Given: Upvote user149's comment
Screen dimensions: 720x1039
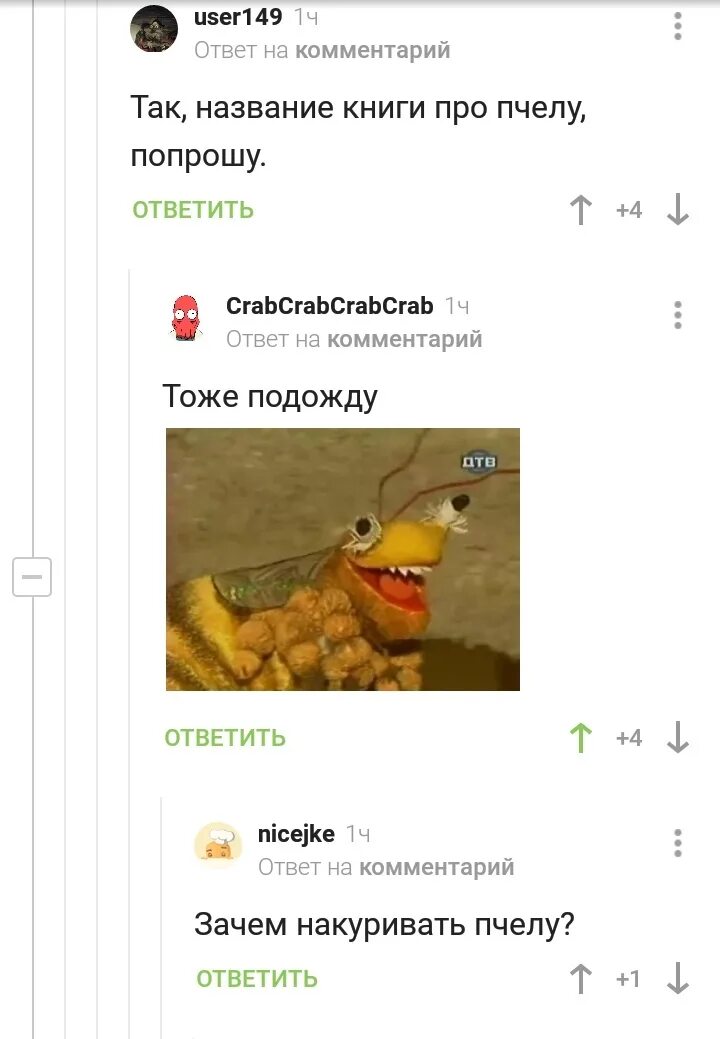Looking at the screenshot, I should 581,210.
